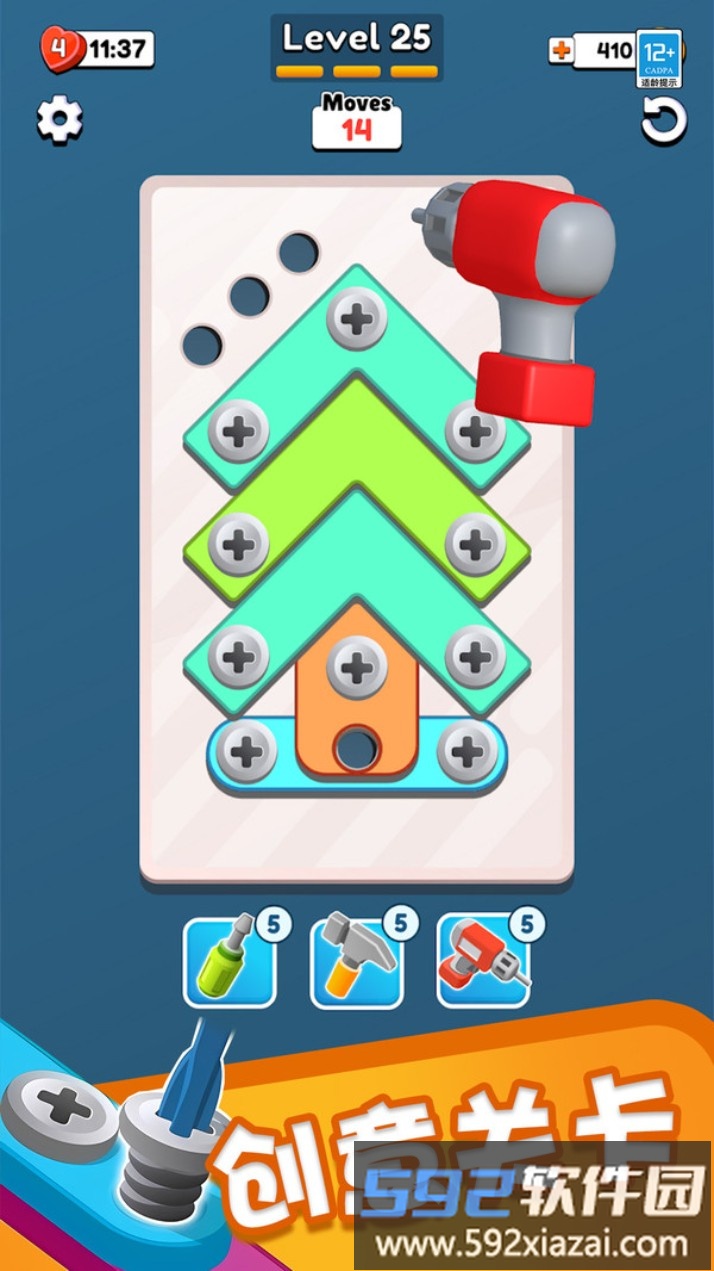
Task: Add more coins with the plus button
Action: click(x=562, y=50)
